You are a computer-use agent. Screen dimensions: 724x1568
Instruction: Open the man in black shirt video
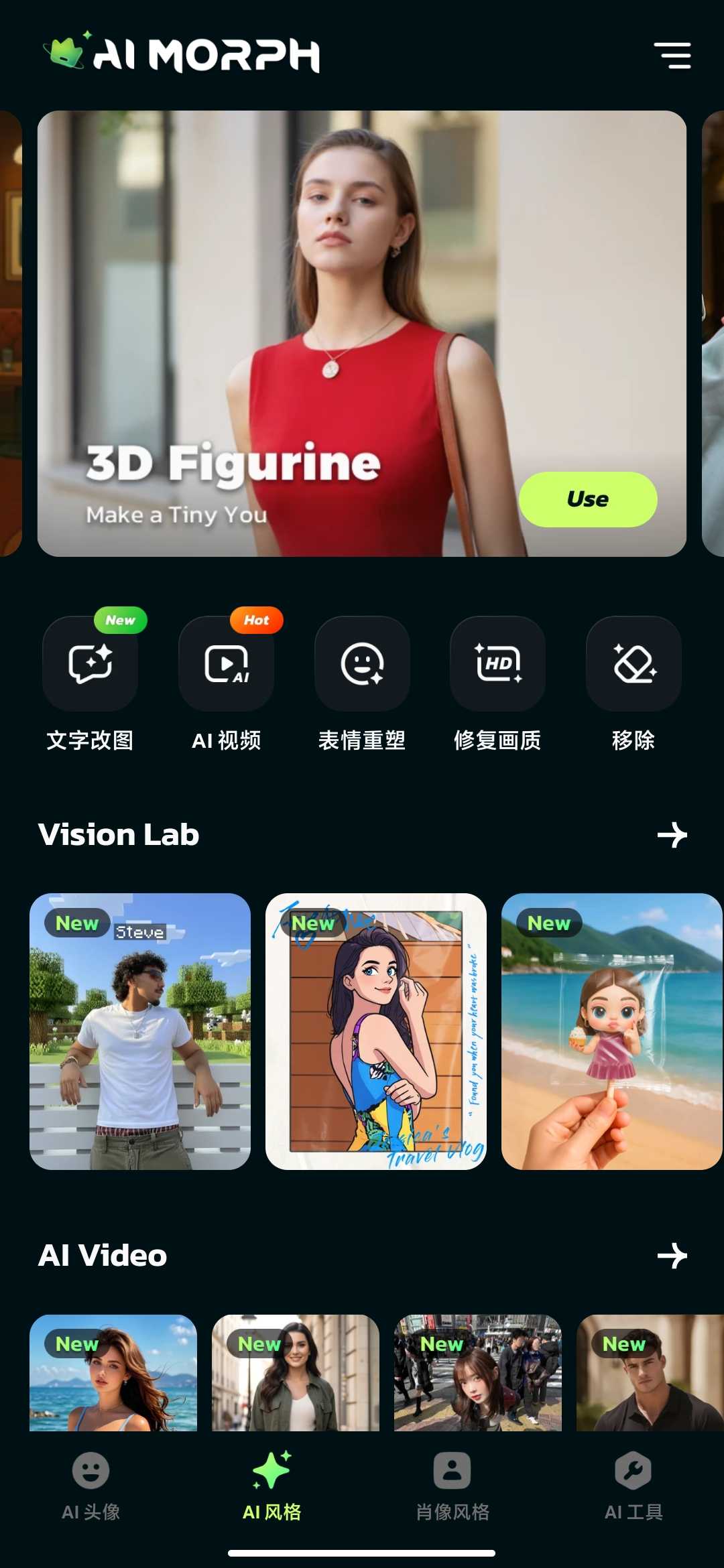point(649,1374)
